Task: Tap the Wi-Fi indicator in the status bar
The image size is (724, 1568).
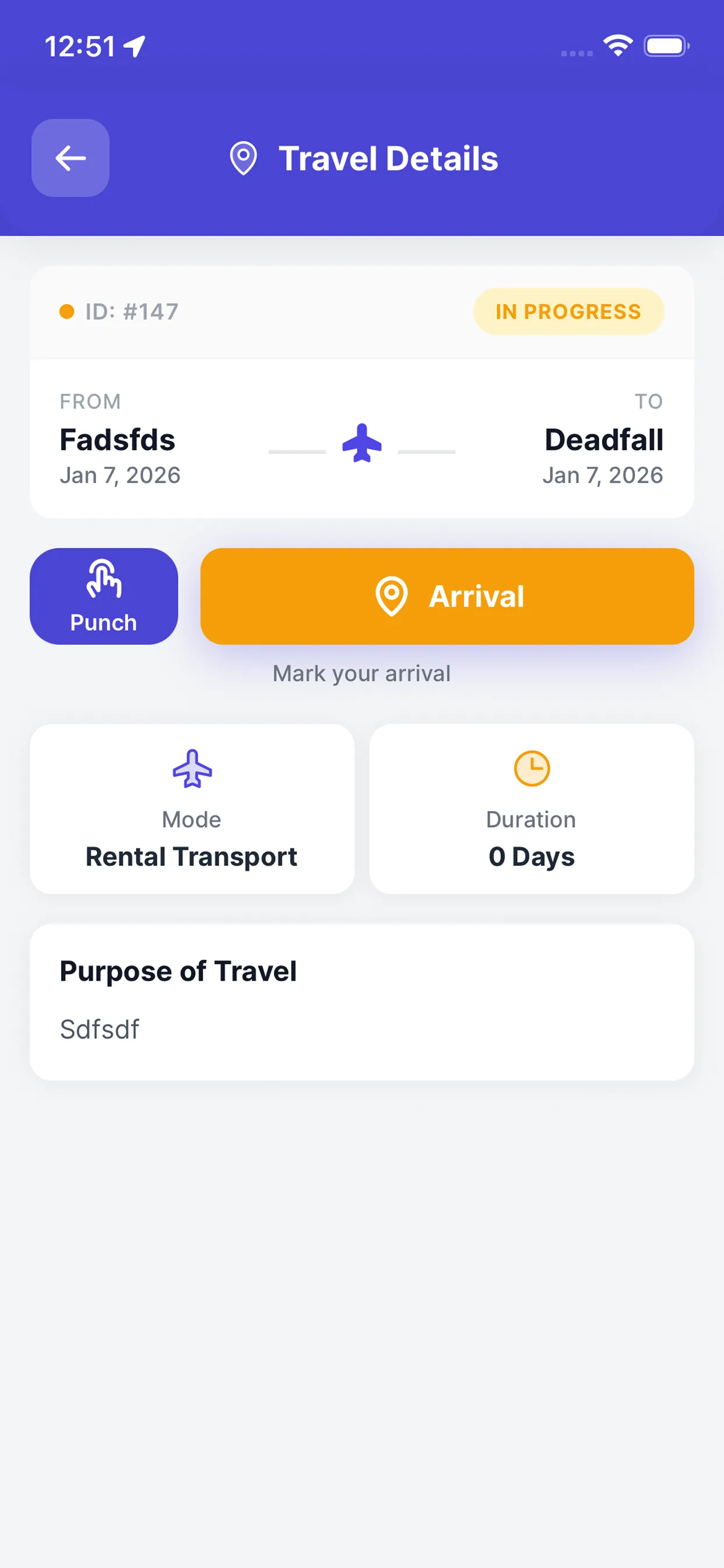Action: click(x=617, y=45)
